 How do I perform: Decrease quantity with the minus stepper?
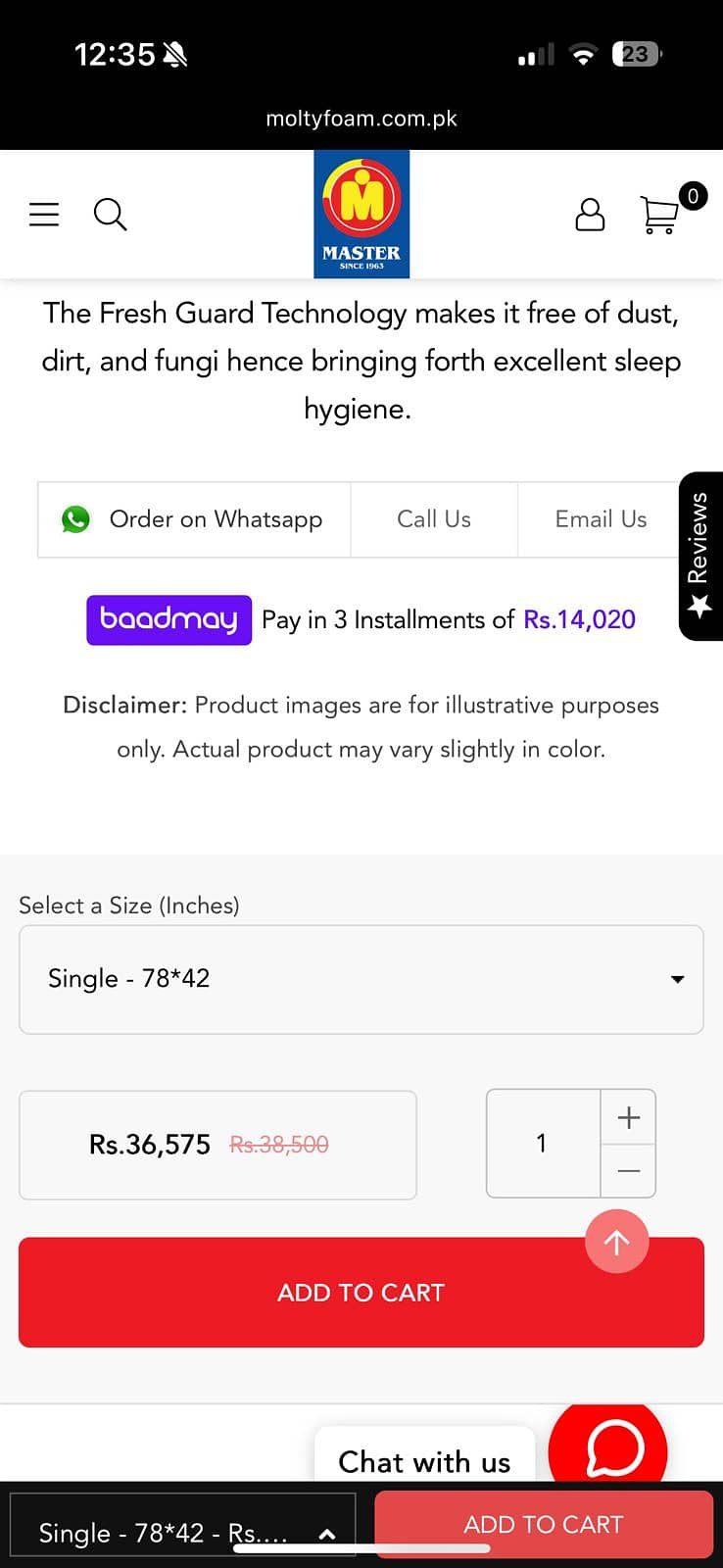628,1170
